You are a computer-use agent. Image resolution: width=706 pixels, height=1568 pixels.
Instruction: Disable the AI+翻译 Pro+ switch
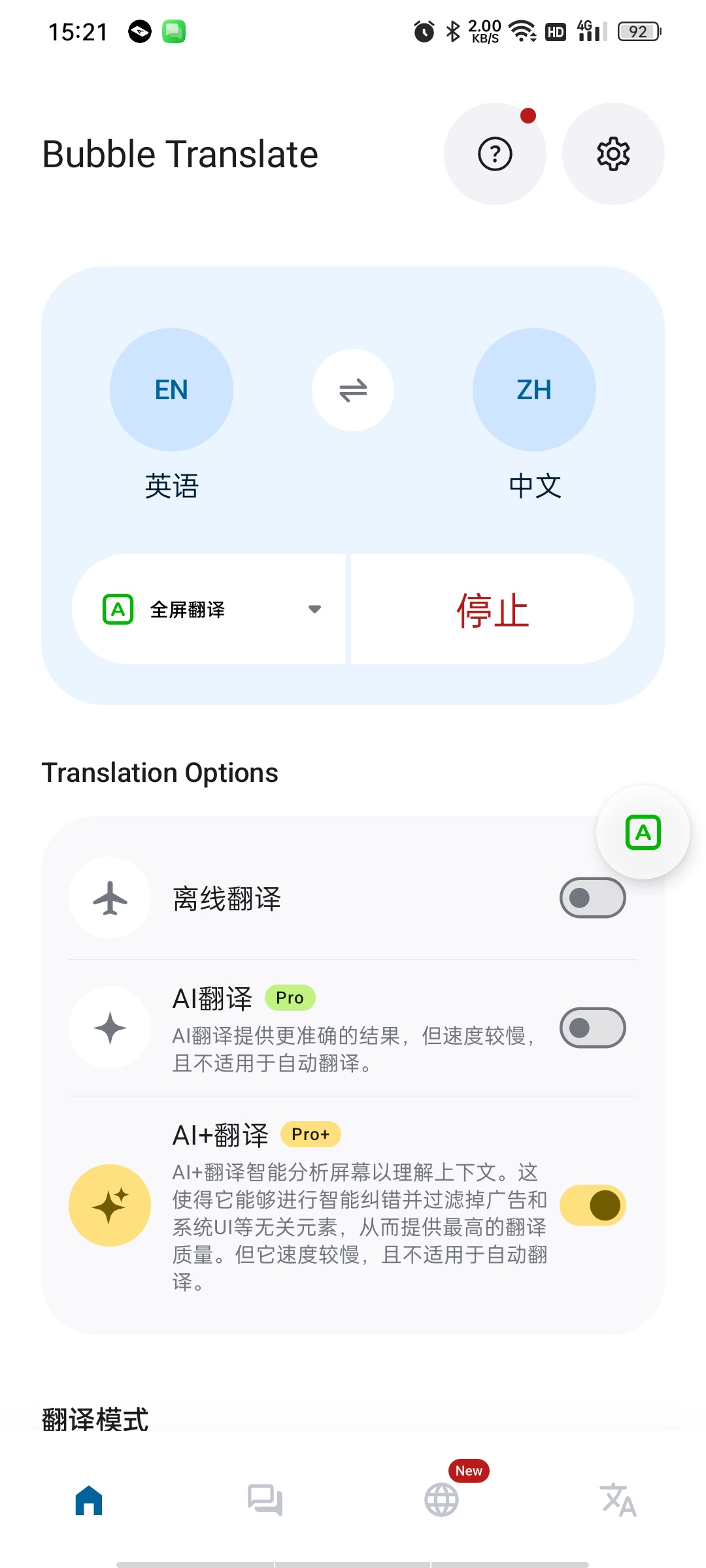(592, 1205)
